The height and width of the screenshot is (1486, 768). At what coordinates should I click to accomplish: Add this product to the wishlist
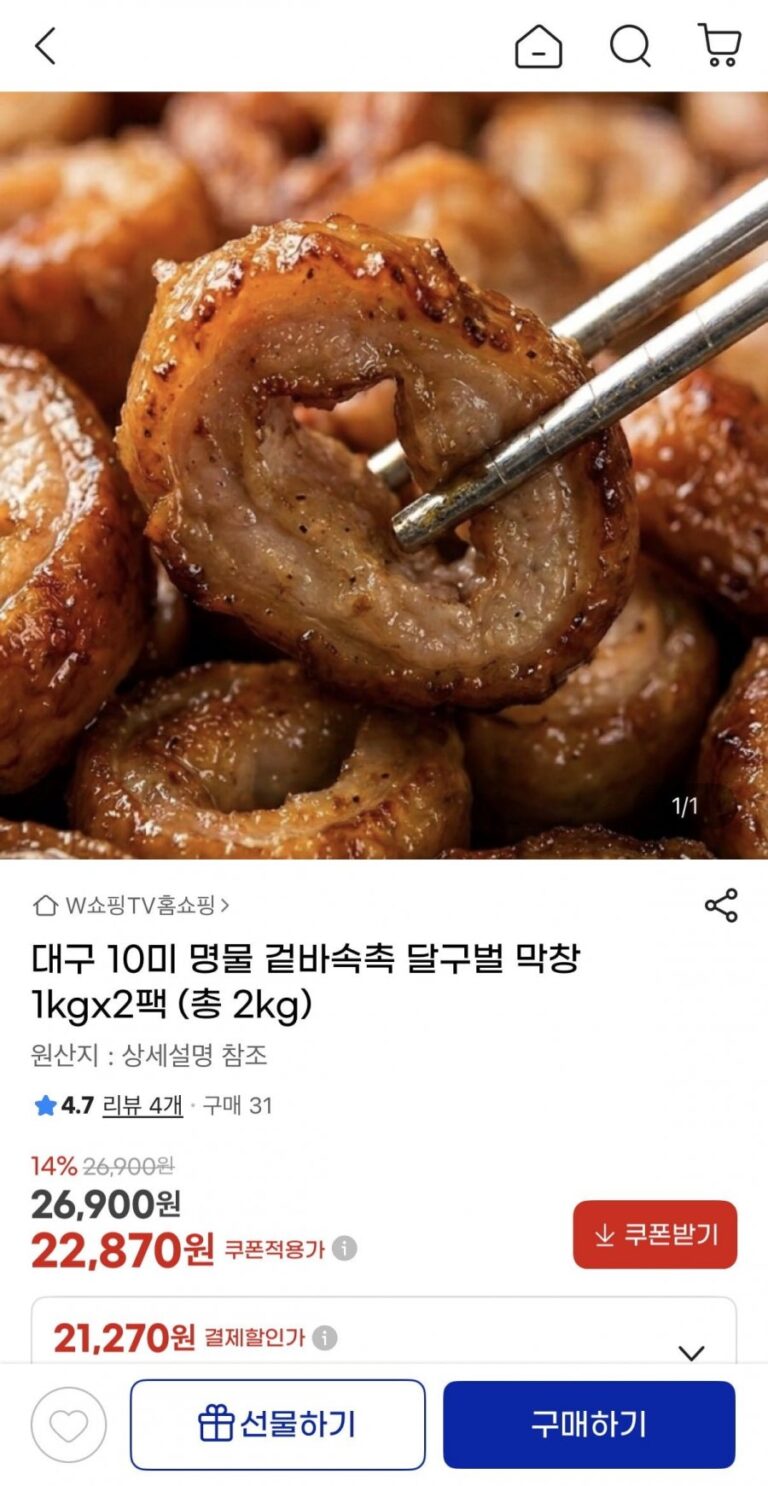[x=68, y=1425]
